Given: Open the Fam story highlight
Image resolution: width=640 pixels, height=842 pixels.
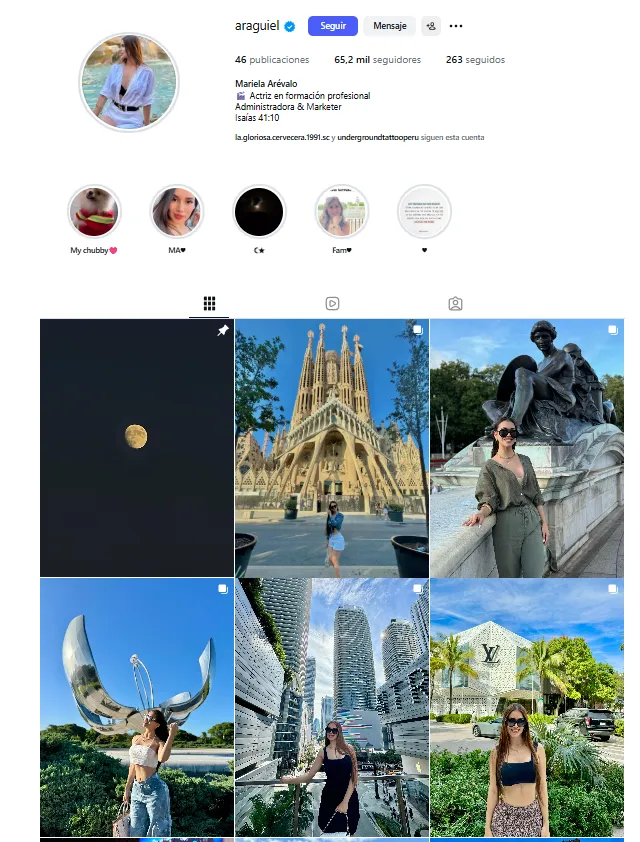Looking at the screenshot, I should pyautogui.click(x=342, y=212).
